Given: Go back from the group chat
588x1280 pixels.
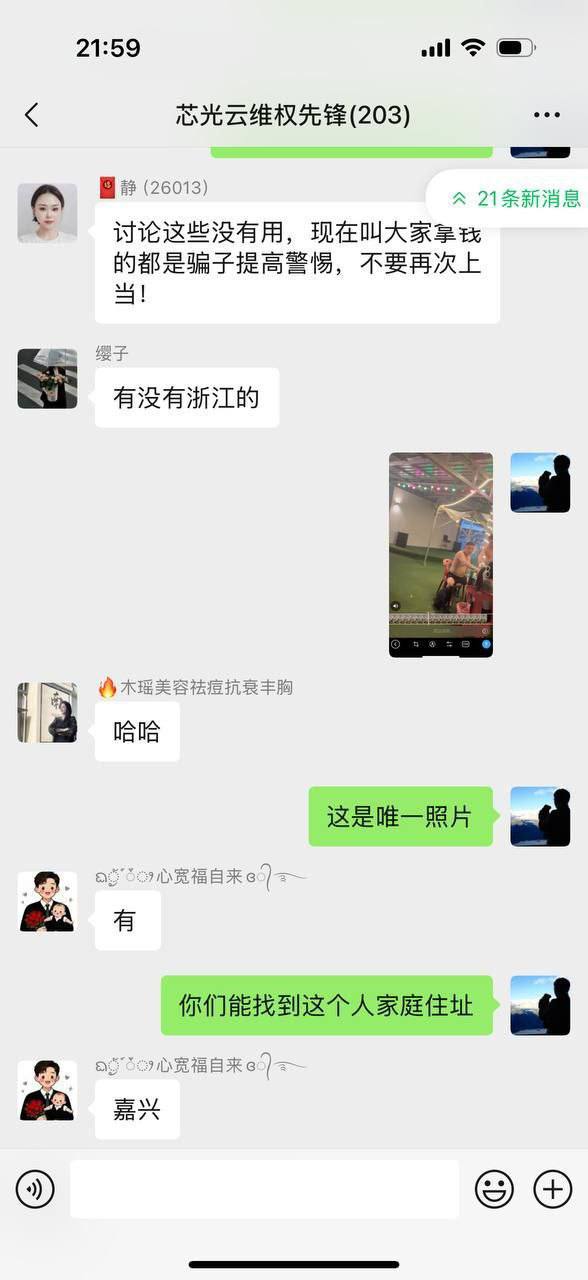Looking at the screenshot, I should [31, 115].
